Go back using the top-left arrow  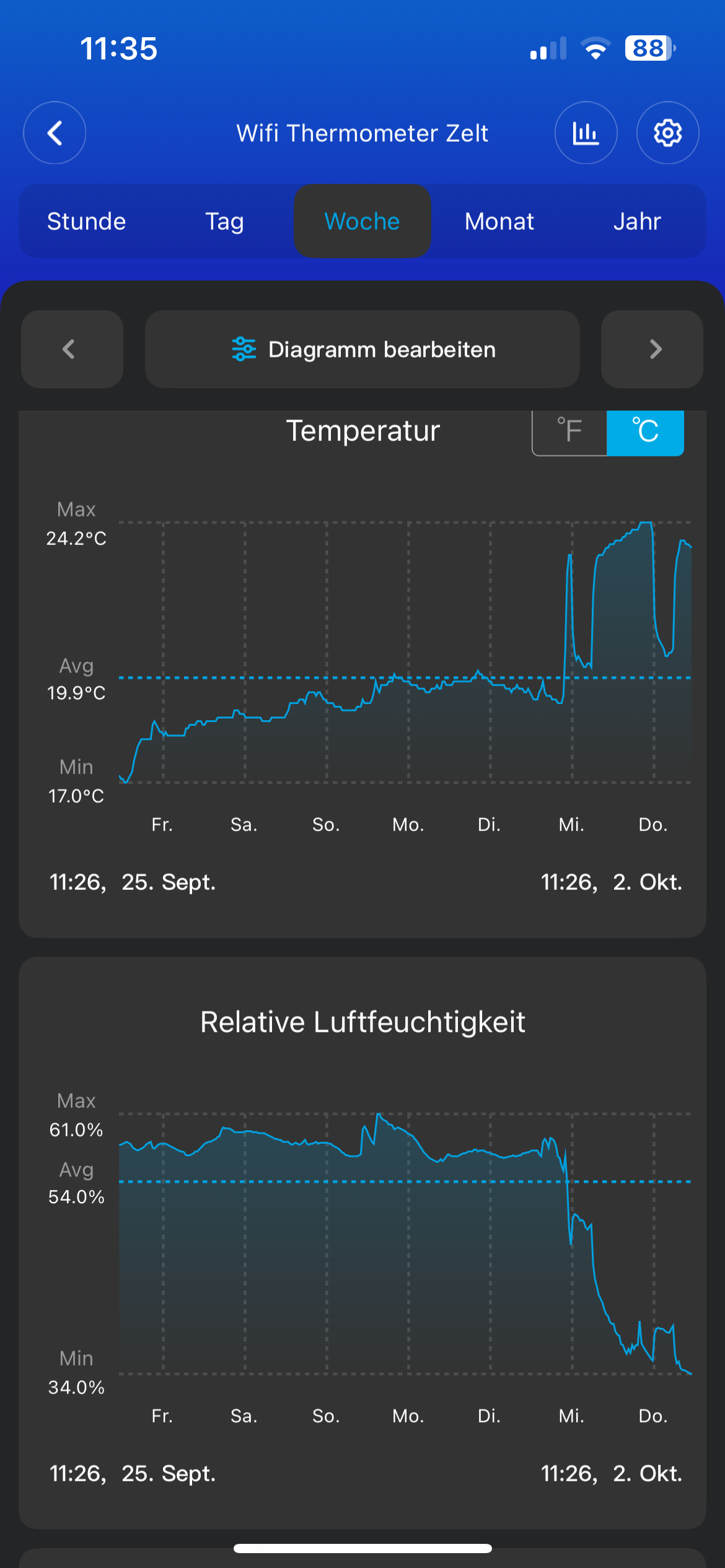pyautogui.click(x=55, y=133)
